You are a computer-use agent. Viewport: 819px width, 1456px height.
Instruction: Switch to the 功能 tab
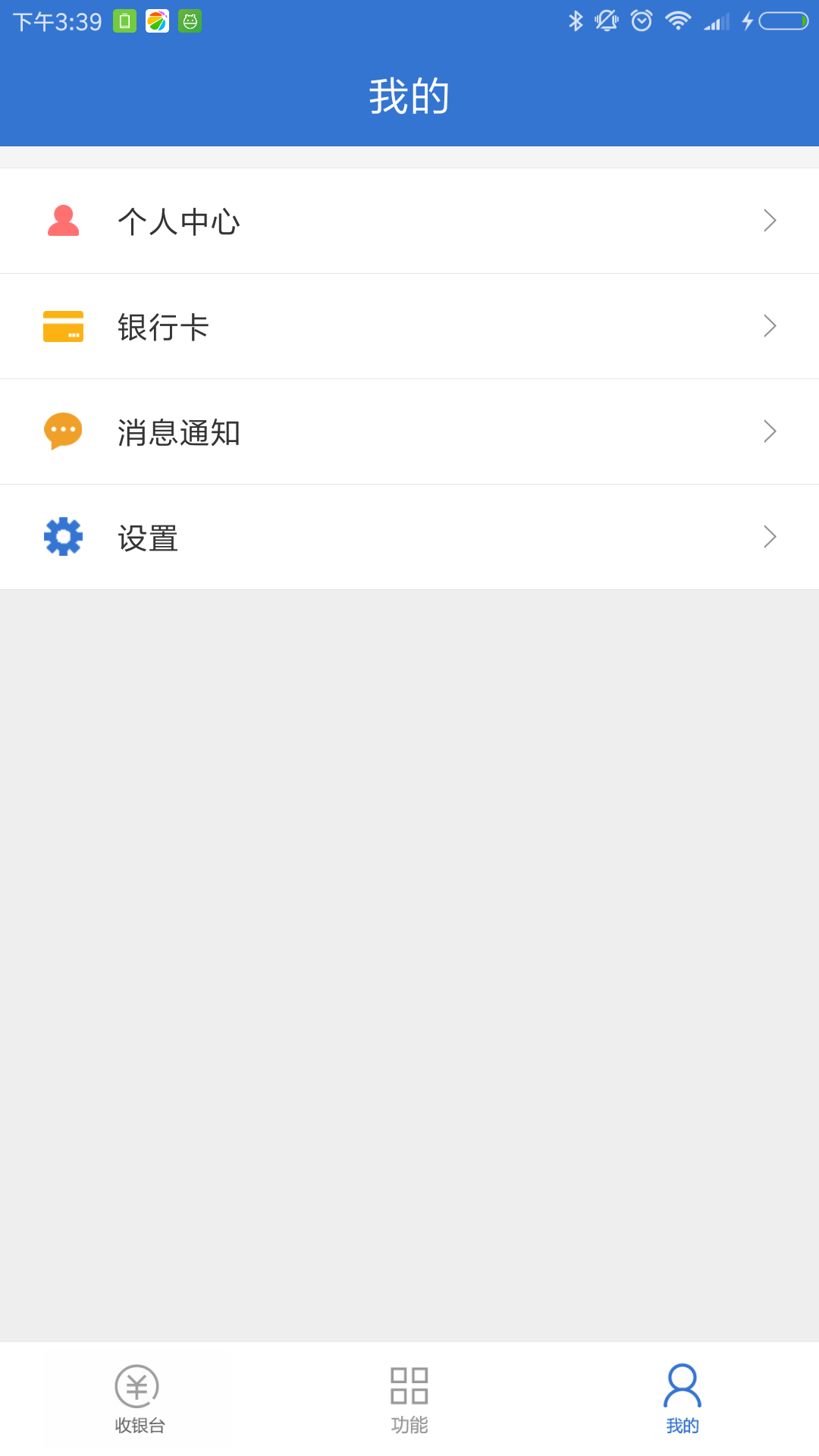pos(409,1403)
